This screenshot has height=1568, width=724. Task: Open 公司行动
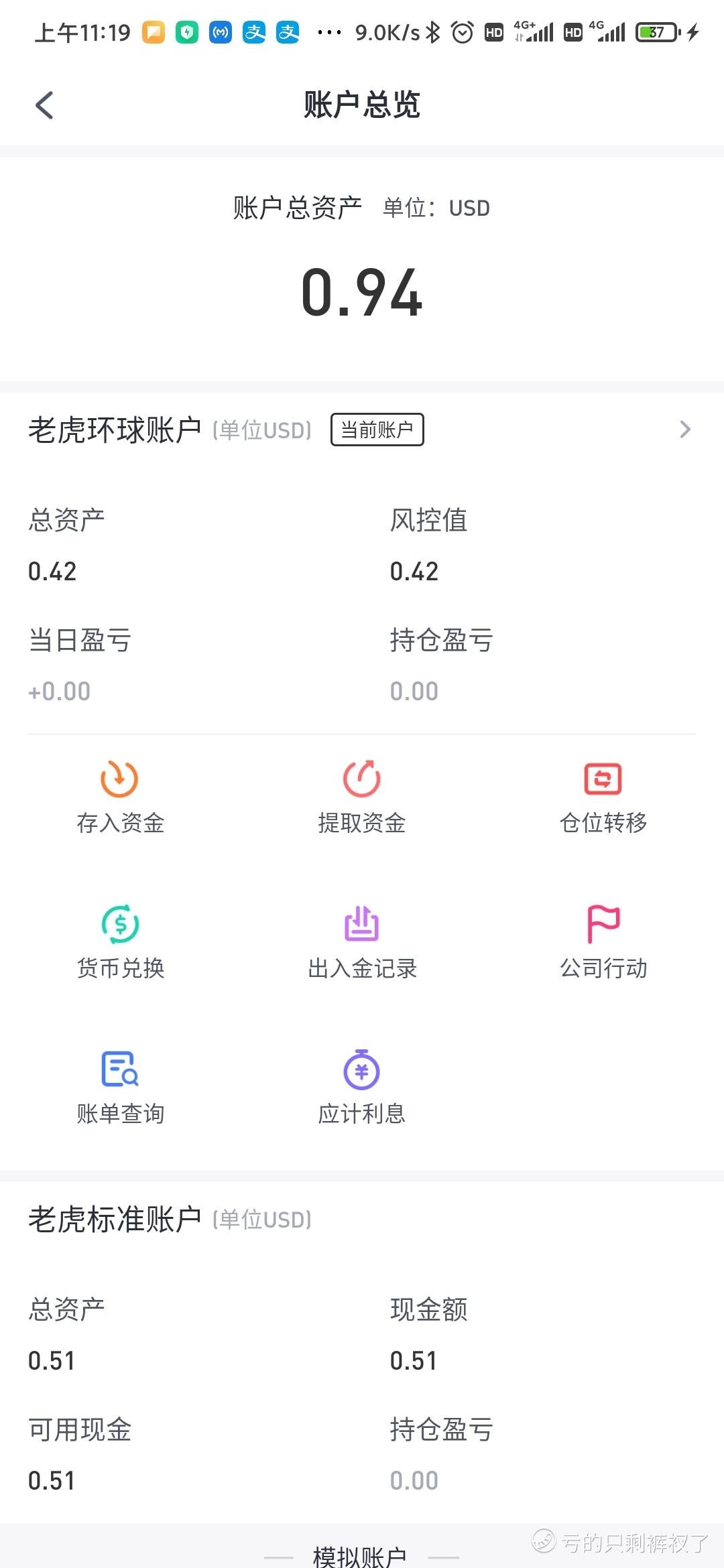point(603,942)
